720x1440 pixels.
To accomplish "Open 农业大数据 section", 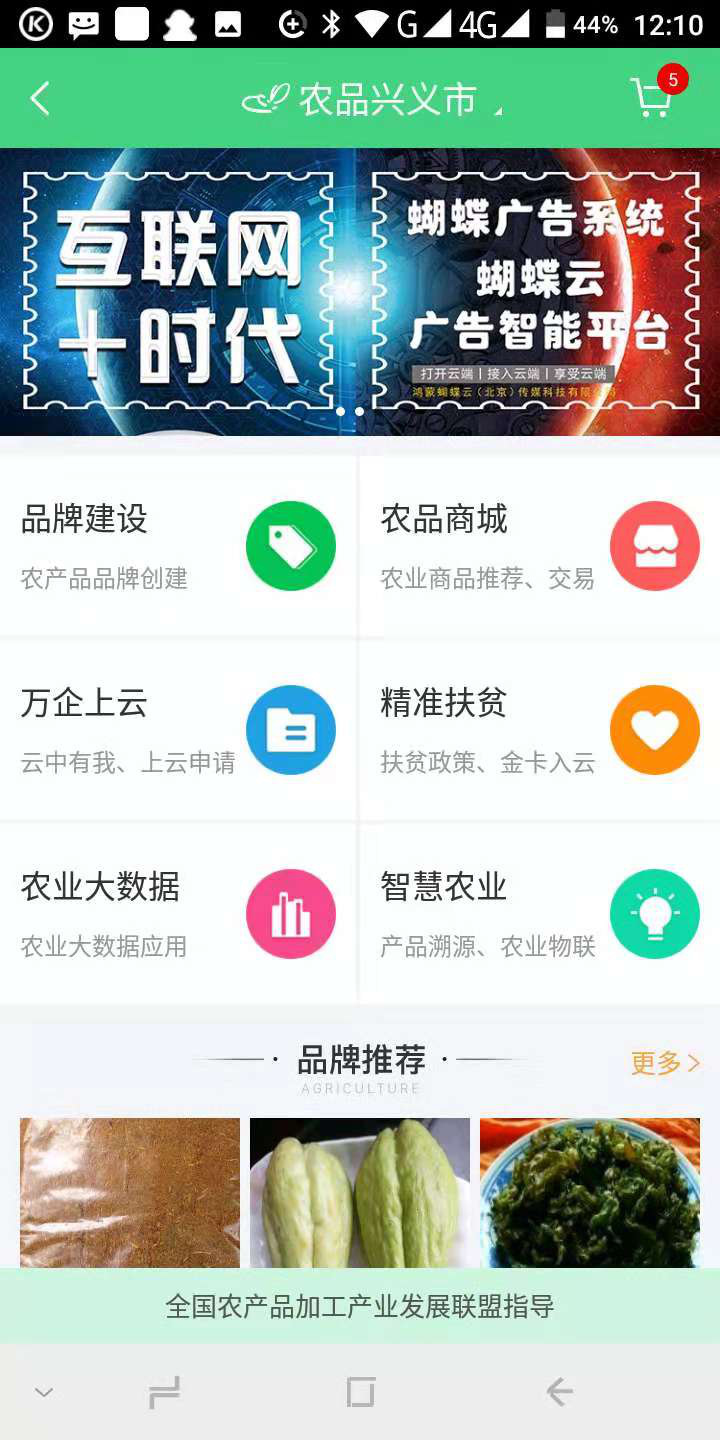I will pos(178,914).
